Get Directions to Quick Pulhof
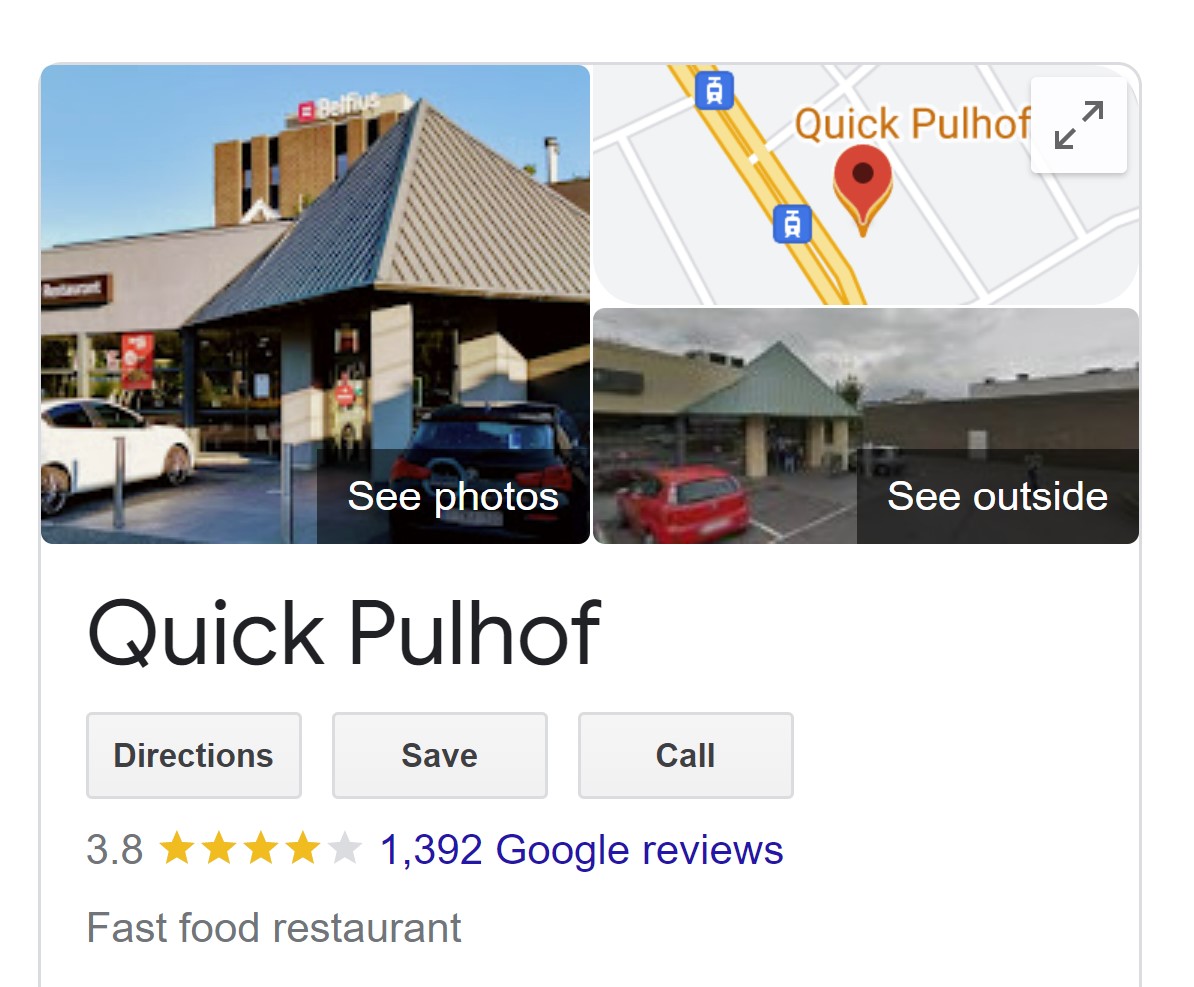 (x=193, y=755)
